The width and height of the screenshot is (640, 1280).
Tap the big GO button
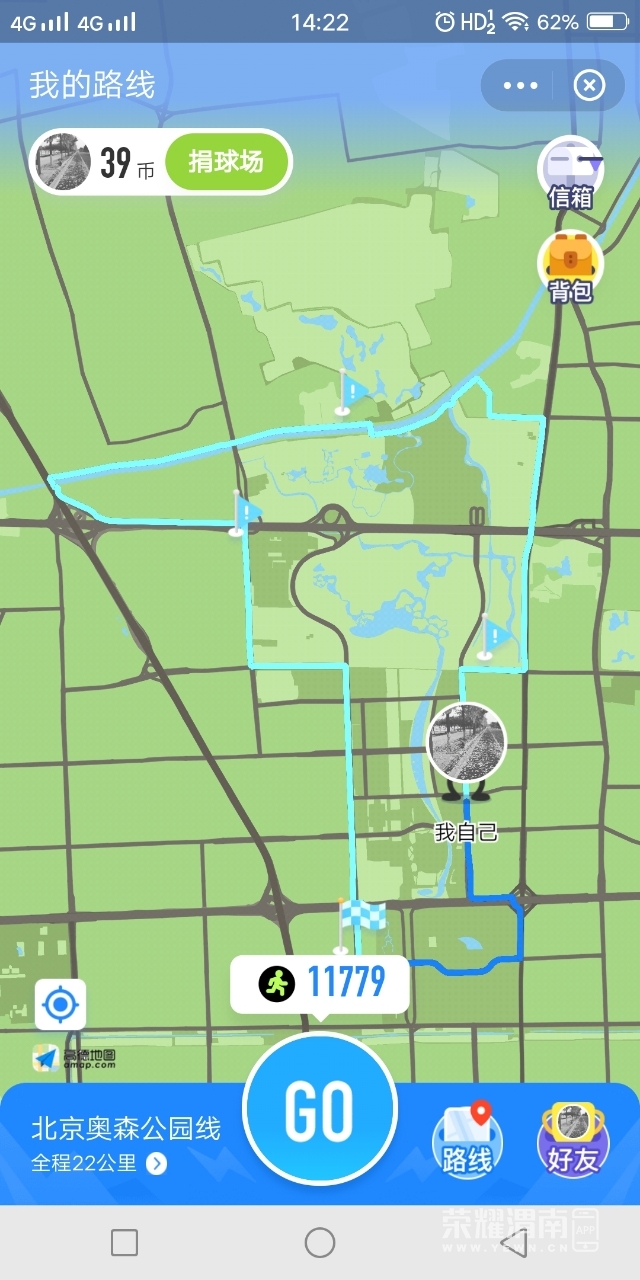(x=320, y=1108)
